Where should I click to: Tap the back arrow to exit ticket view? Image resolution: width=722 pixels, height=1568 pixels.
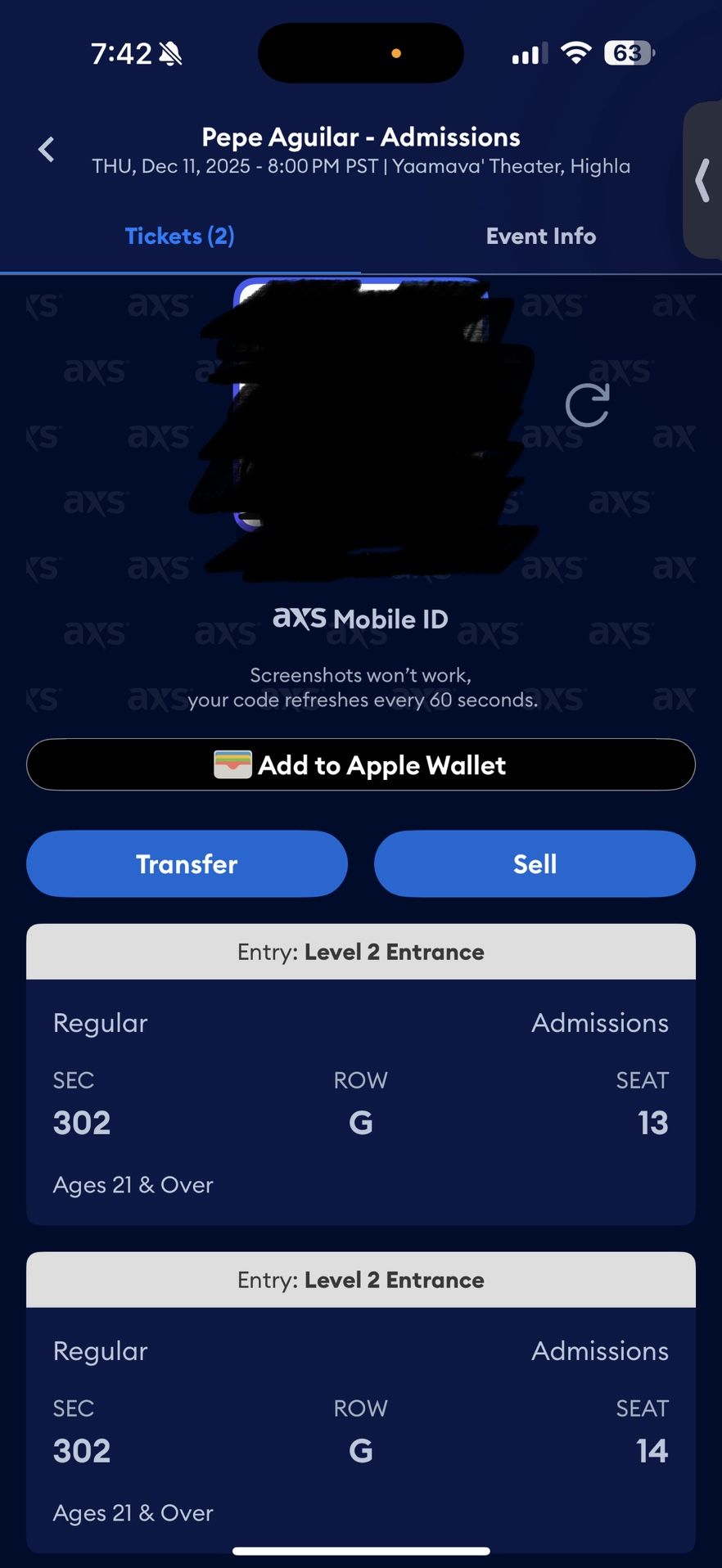tap(46, 149)
